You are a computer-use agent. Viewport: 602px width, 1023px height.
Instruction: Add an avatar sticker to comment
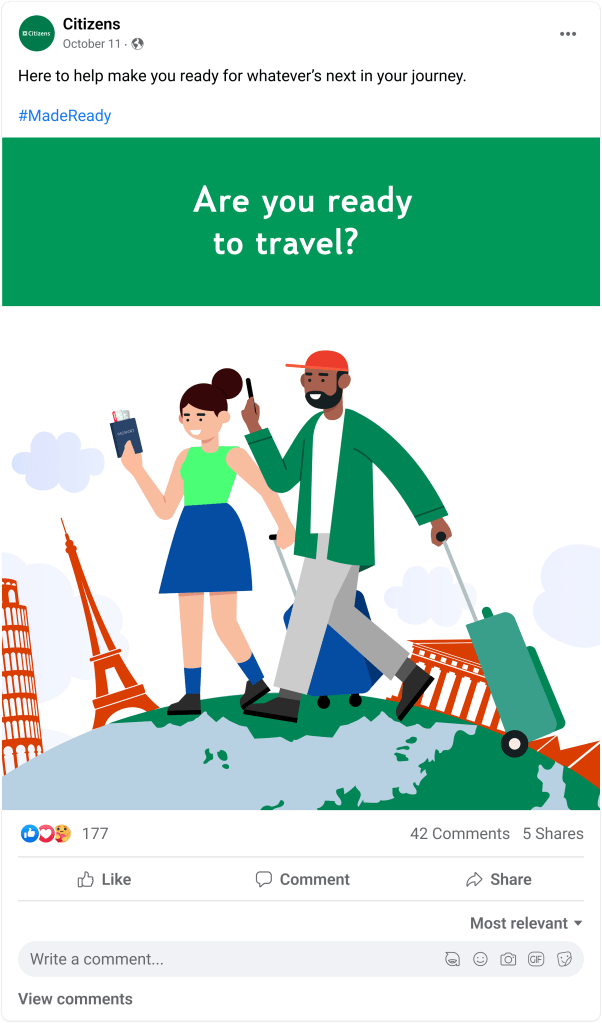pos(452,959)
